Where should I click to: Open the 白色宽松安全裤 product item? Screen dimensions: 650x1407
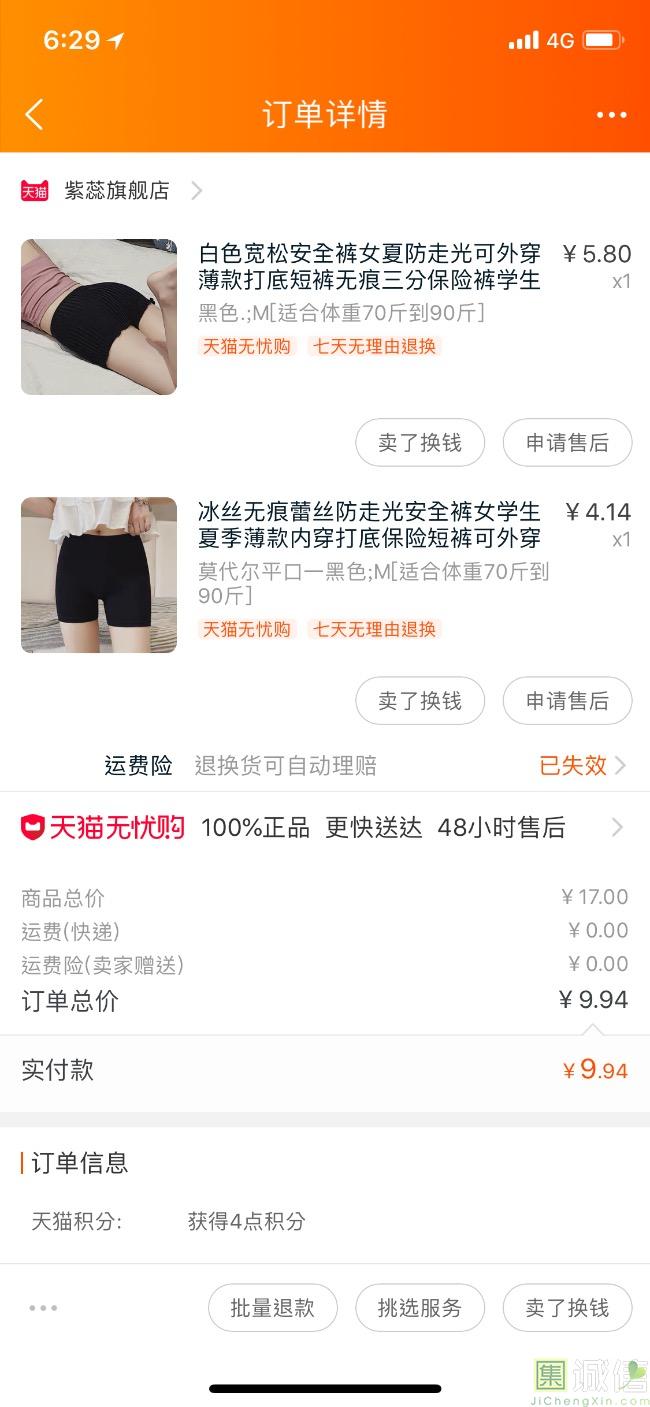(x=325, y=316)
